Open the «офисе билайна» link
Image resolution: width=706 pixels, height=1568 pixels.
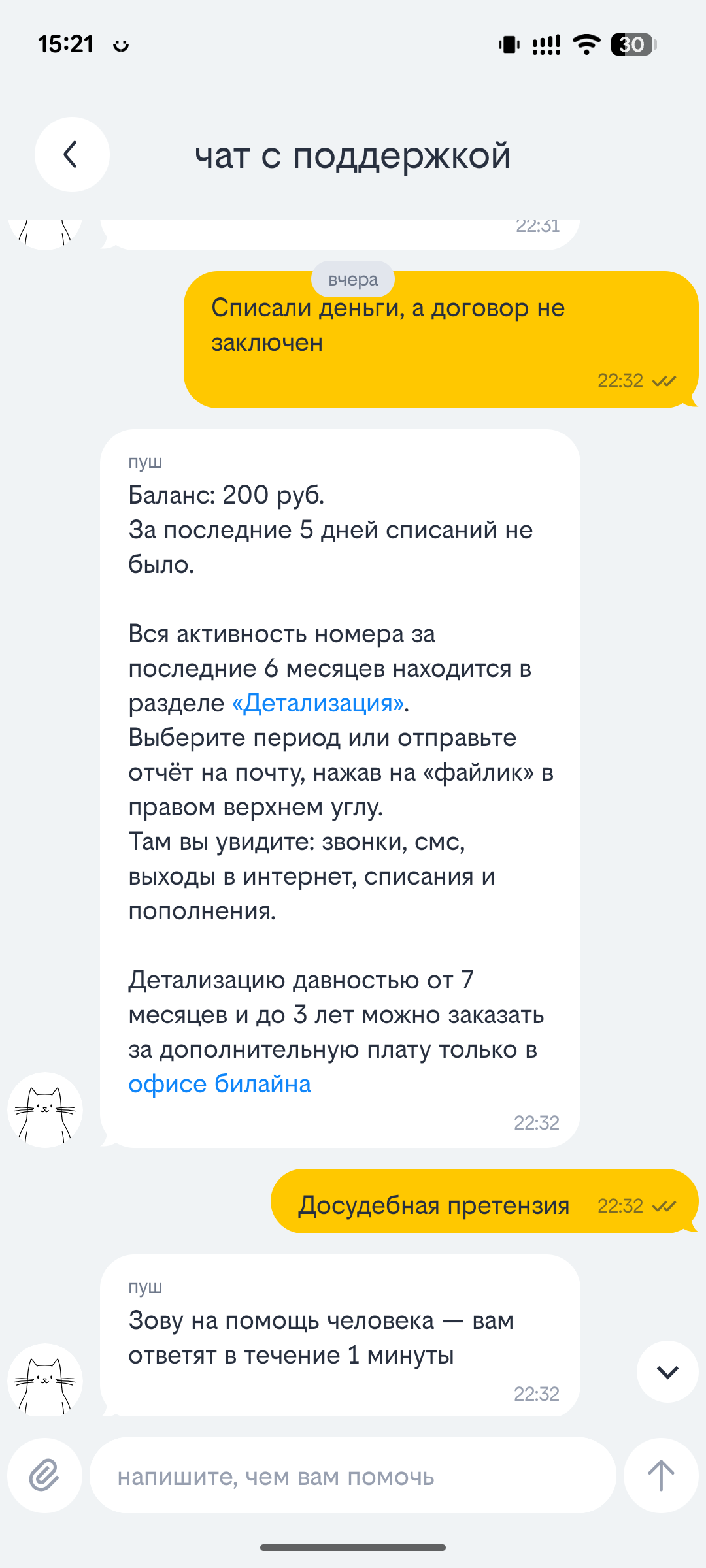[x=220, y=1085]
